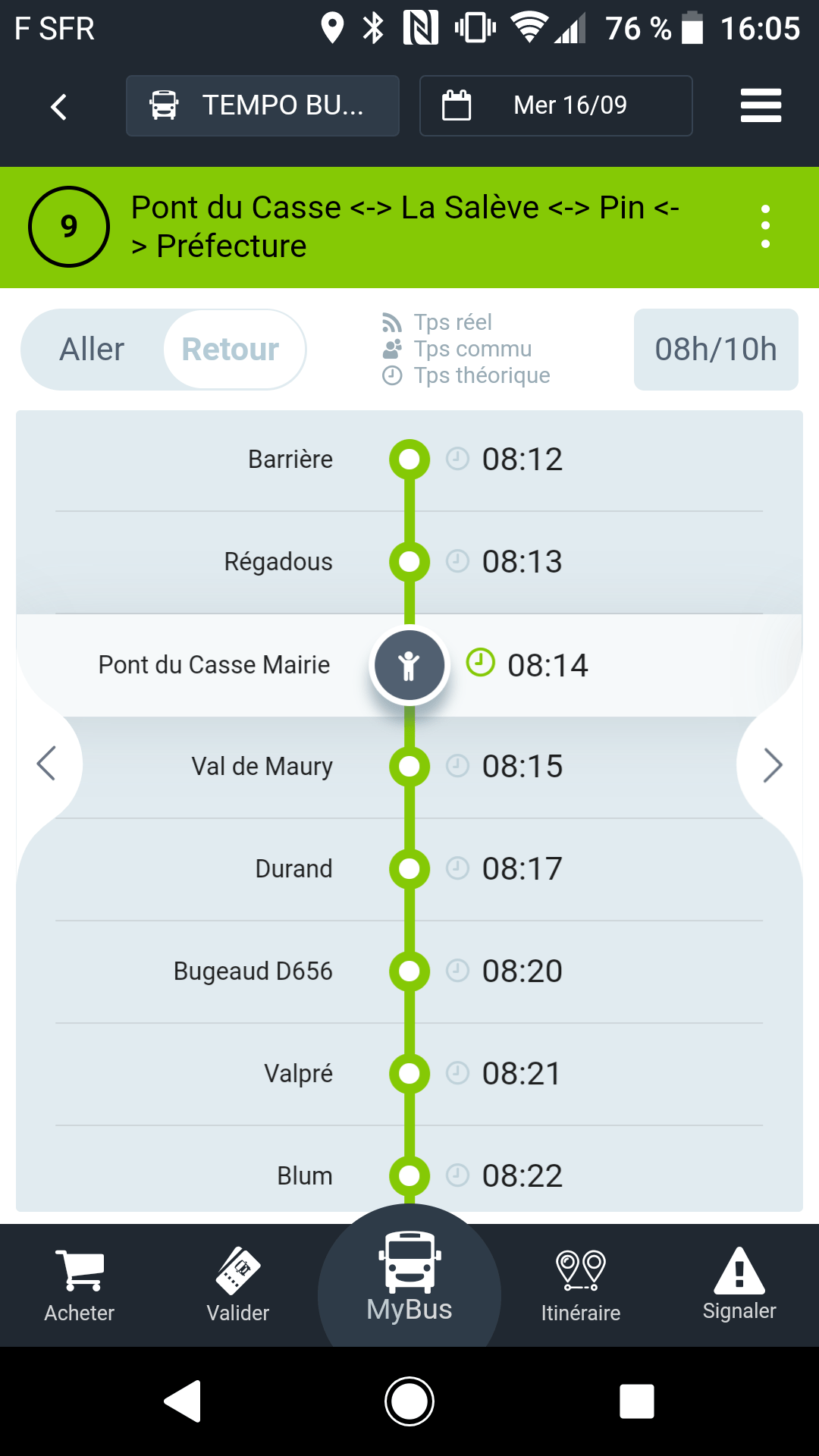819x1456 pixels.
Task: Open the Valider tab
Action: [x=238, y=1286]
